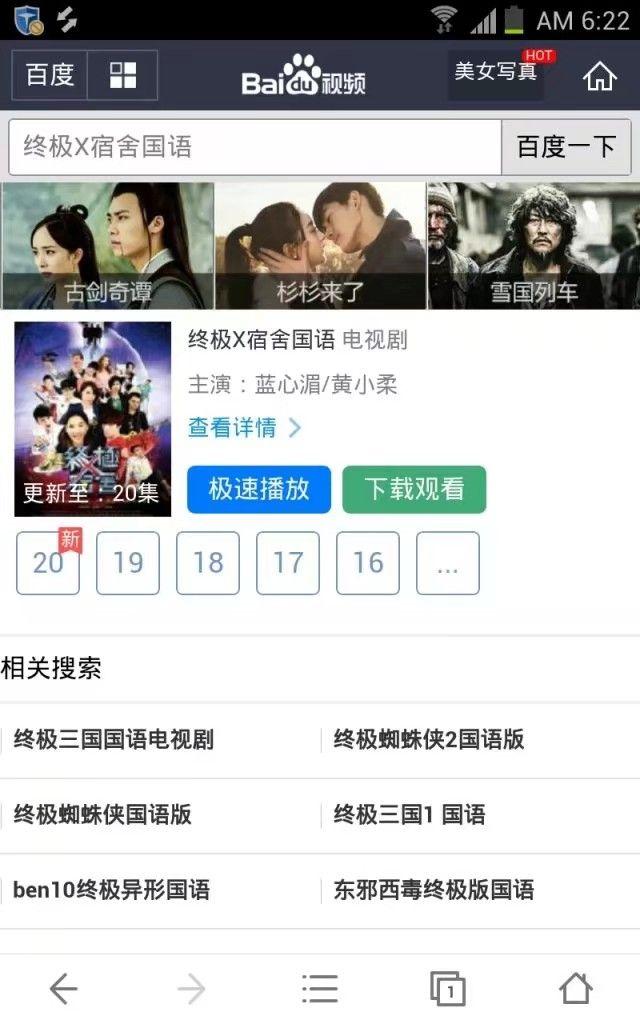Open the grid apps menu icon
Screen dimensions: 640x1024
point(123,75)
